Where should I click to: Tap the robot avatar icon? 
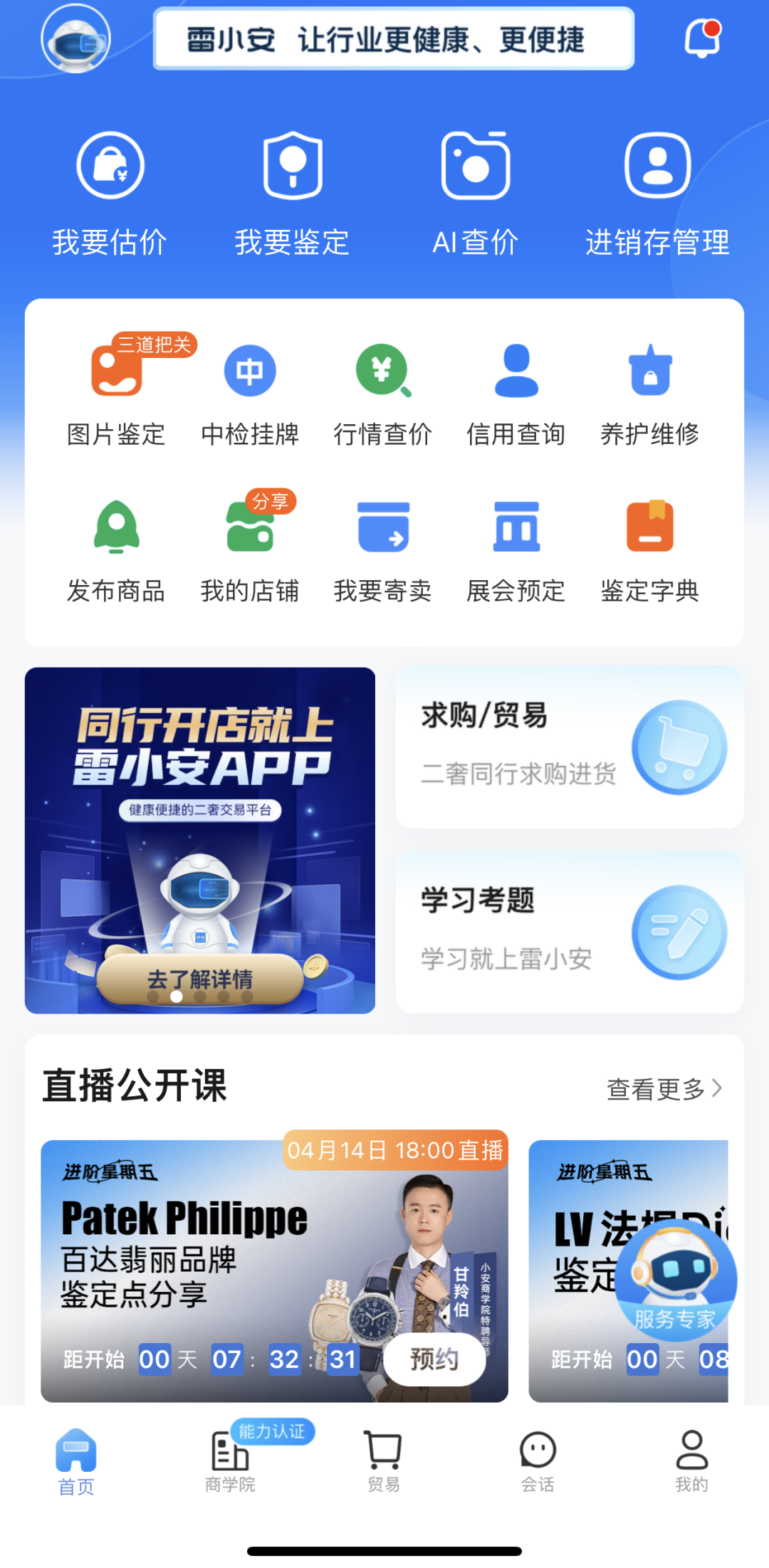[75, 38]
